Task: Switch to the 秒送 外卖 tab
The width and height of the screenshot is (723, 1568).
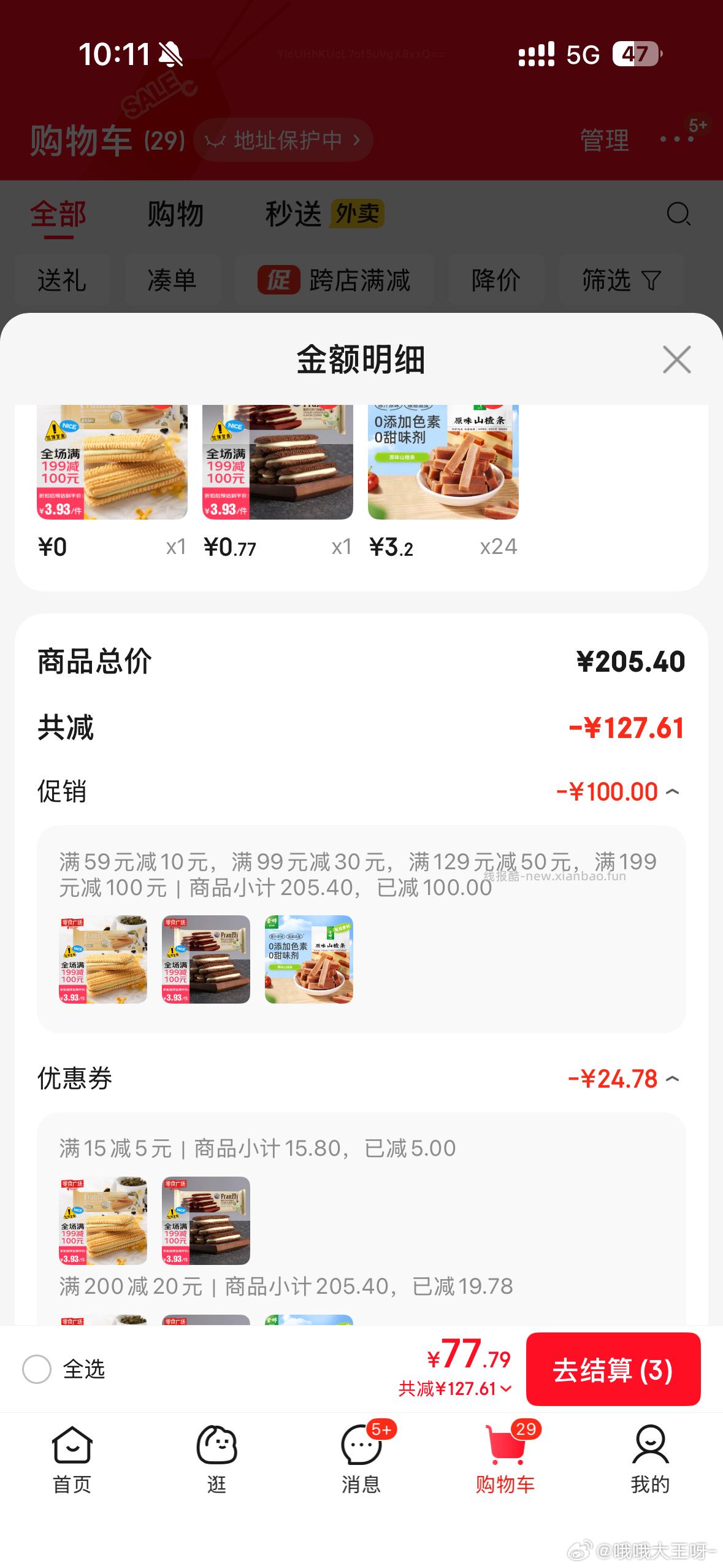Action: (x=294, y=214)
